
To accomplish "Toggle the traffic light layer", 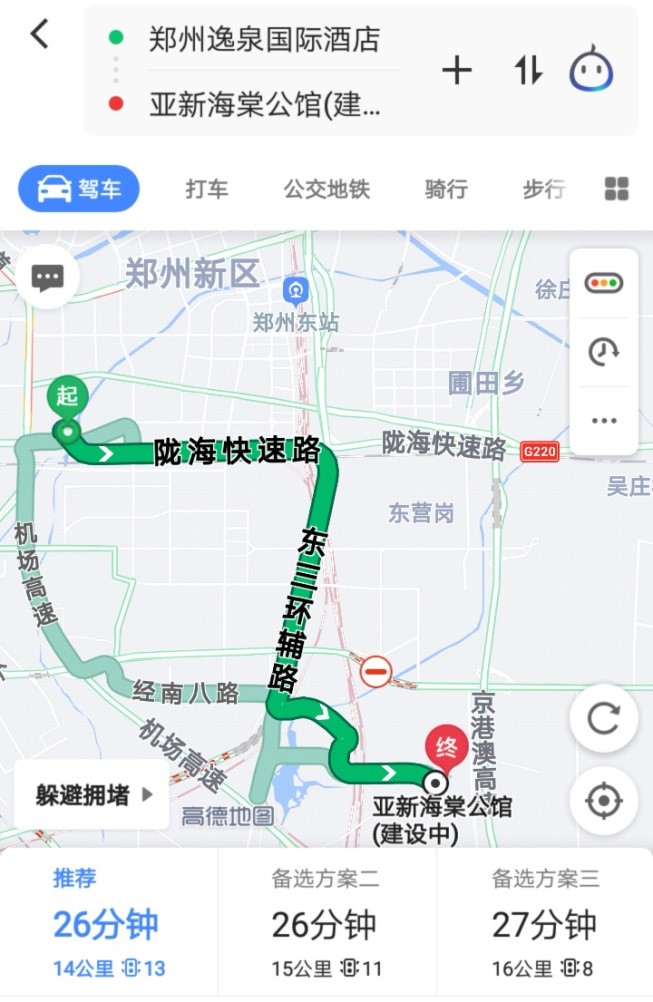I will coord(604,284).
